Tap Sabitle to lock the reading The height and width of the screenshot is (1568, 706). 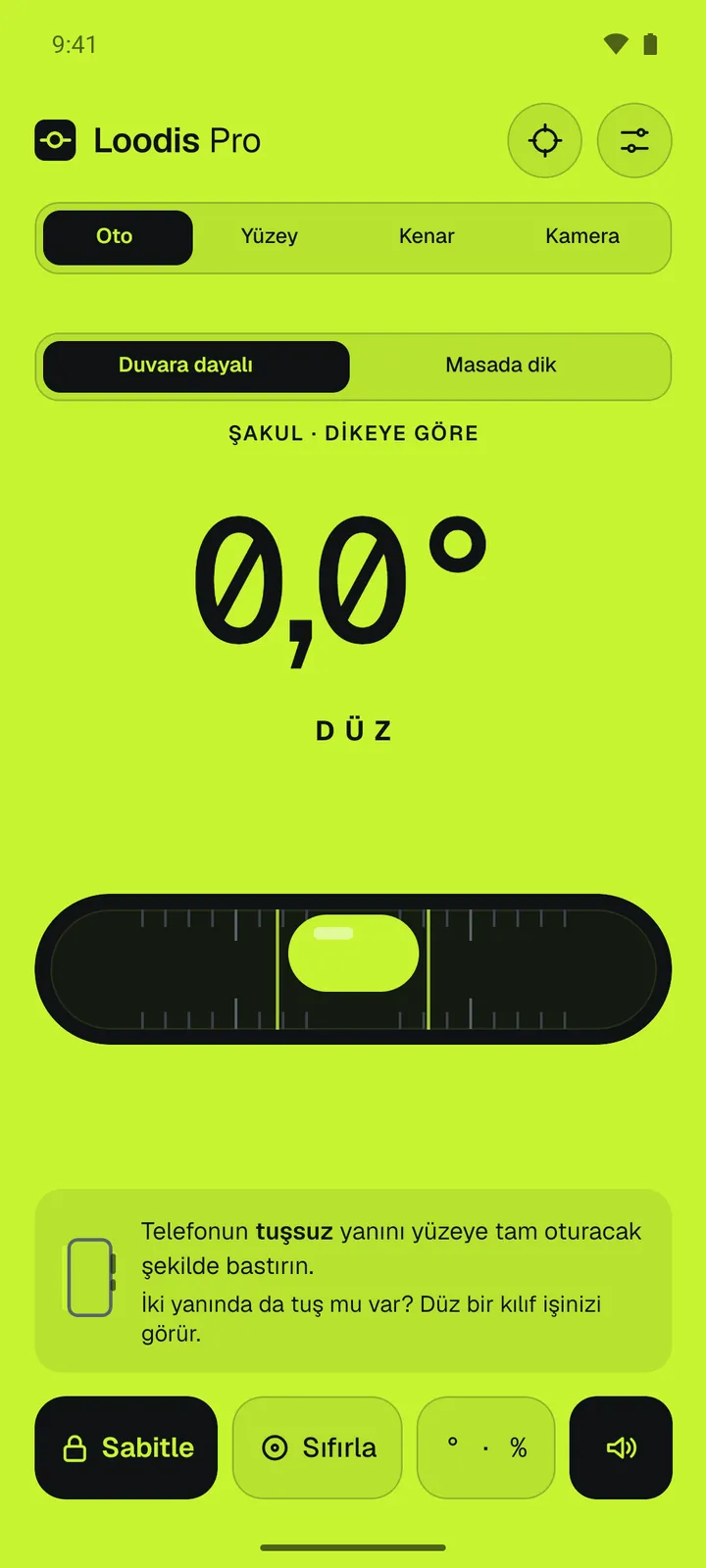coord(126,1447)
